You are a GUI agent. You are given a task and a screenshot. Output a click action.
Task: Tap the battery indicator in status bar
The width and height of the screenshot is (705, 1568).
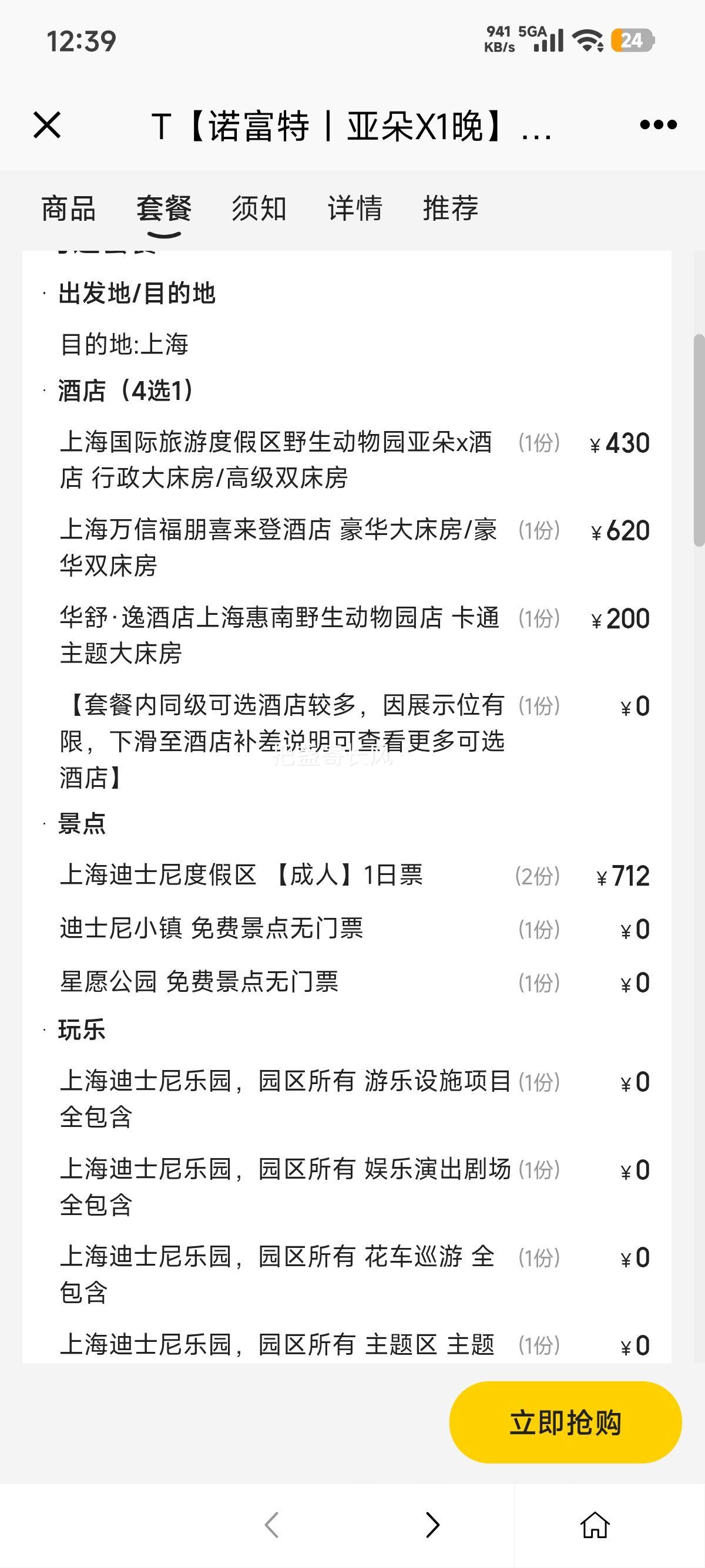point(631,40)
